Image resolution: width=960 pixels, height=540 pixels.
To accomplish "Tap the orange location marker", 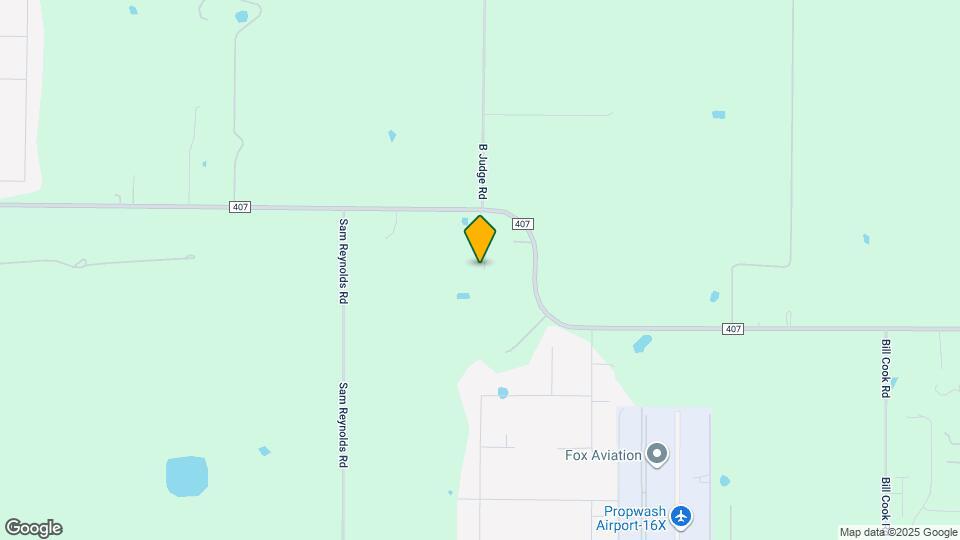I will point(480,238).
